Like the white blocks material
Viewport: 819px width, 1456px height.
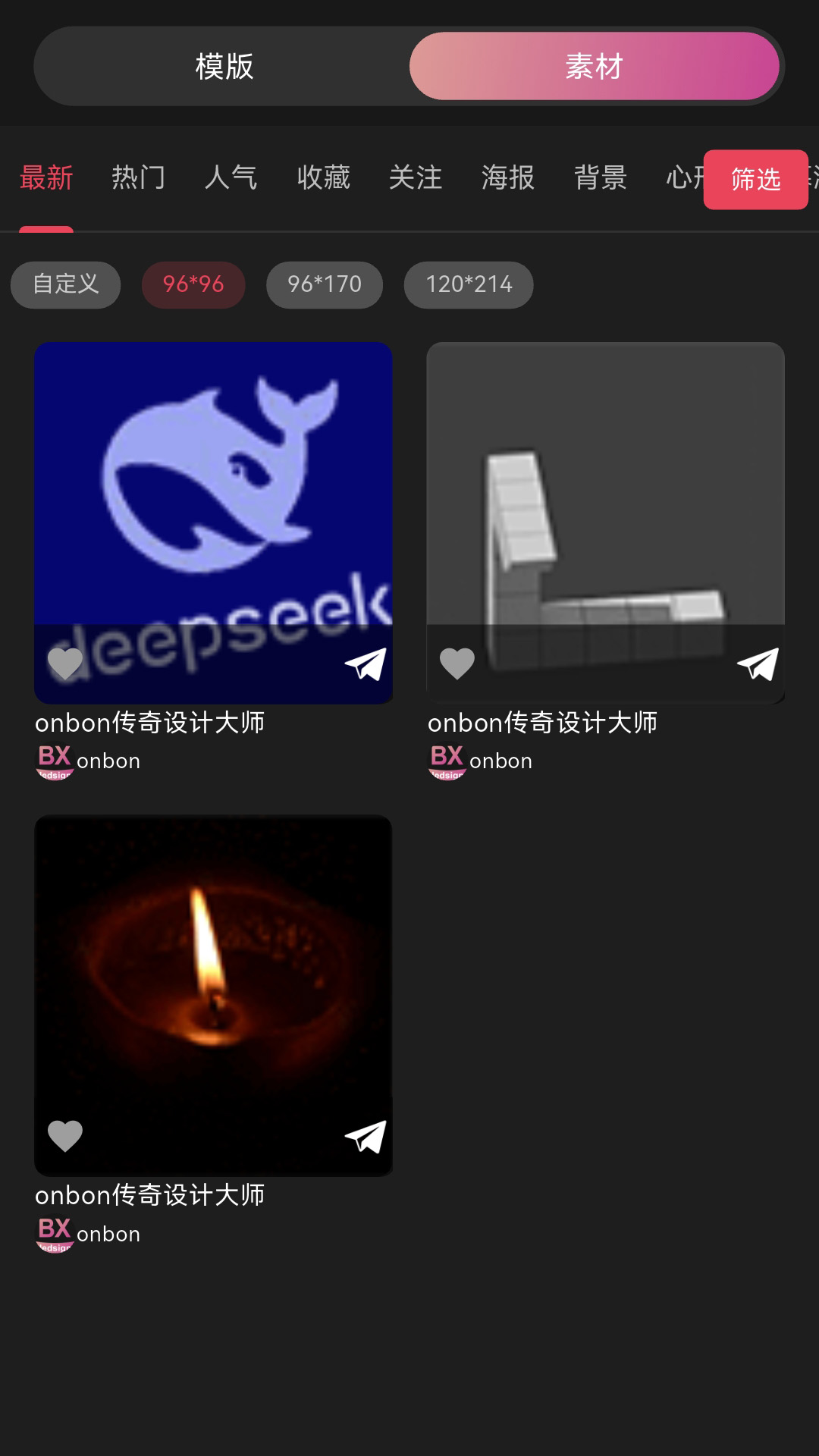(457, 661)
